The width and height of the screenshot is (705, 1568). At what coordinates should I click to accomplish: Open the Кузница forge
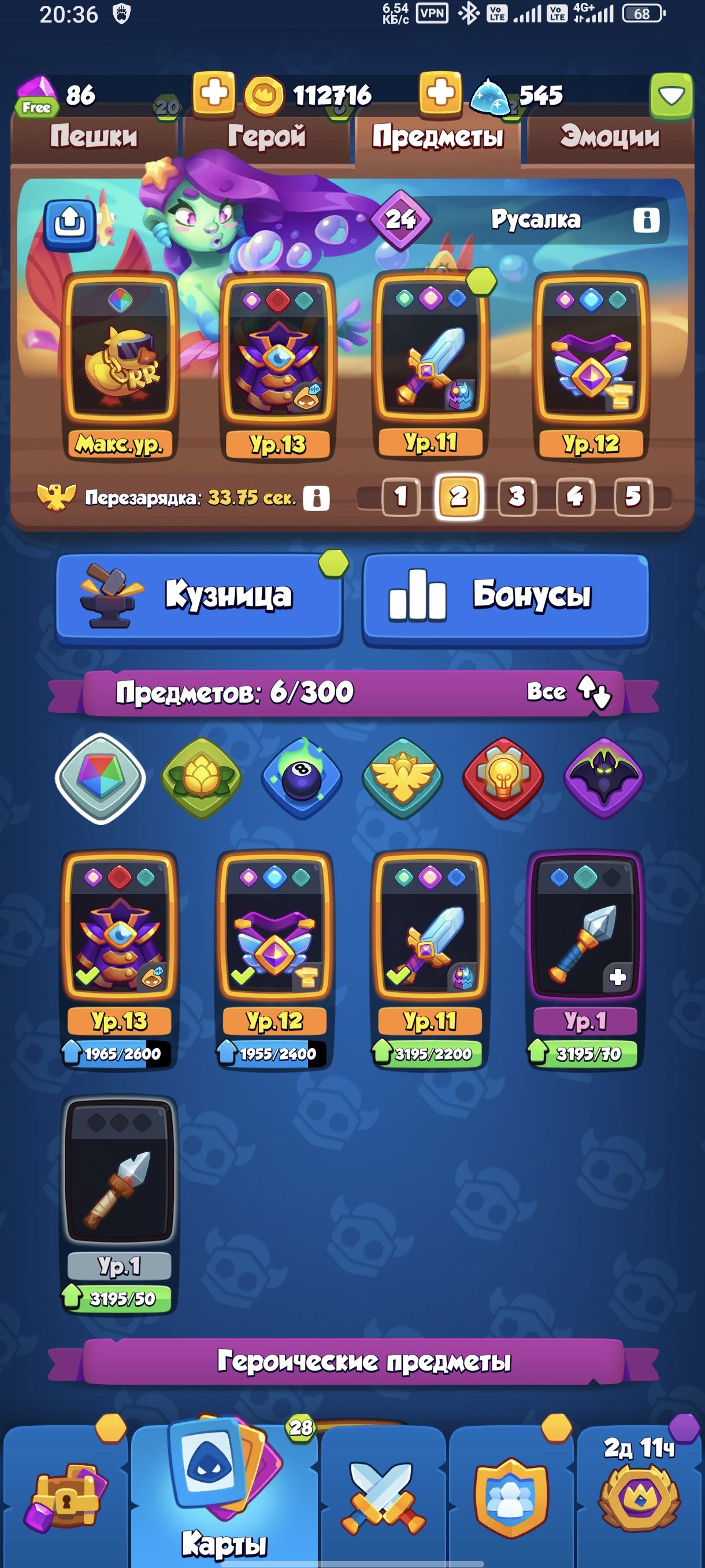point(199,598)
